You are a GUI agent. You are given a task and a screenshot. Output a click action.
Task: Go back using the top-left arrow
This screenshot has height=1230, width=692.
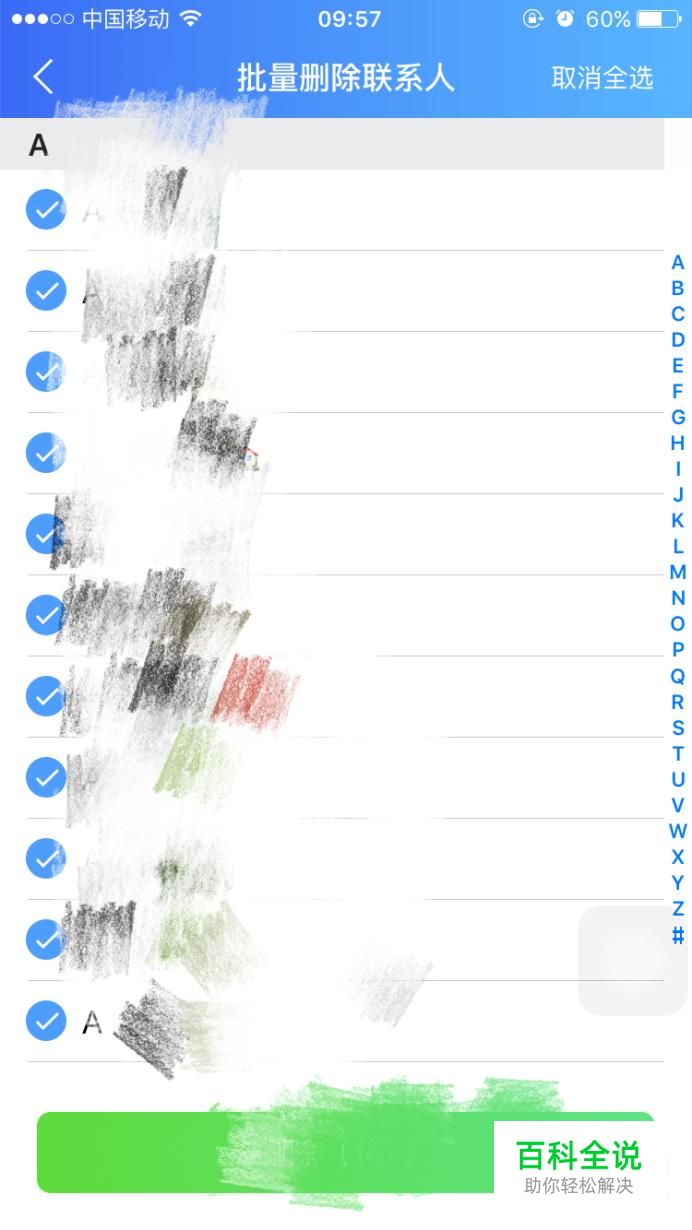(x=43, y=77)
